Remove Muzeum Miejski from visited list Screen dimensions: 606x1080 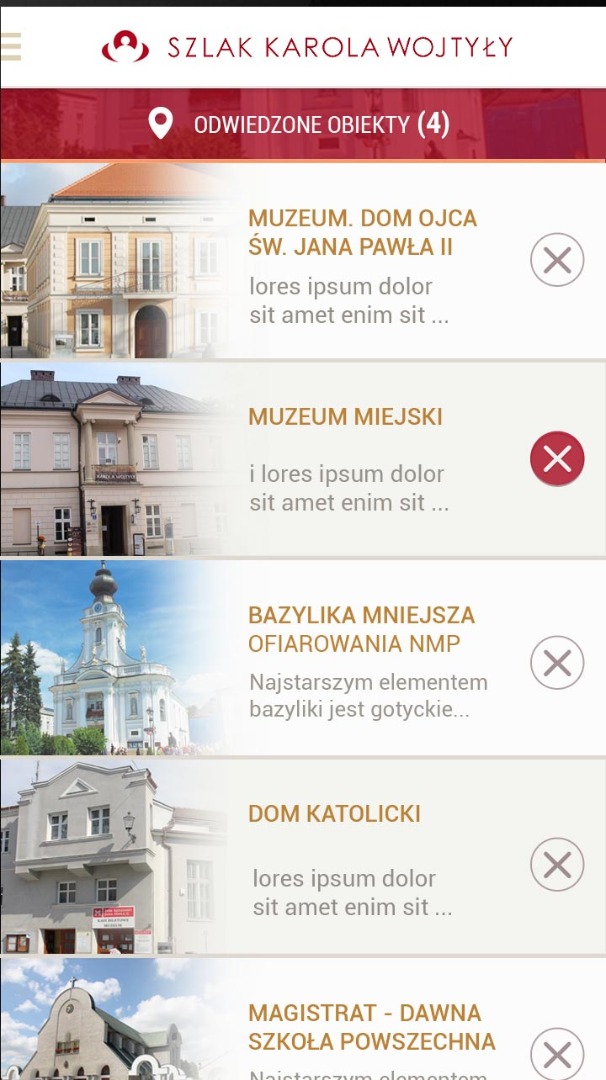(557, 459)
